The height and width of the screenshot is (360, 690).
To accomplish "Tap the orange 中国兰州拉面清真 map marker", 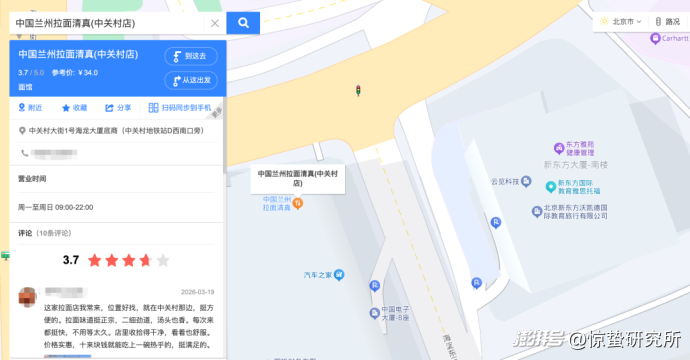I will coord(298,203).
